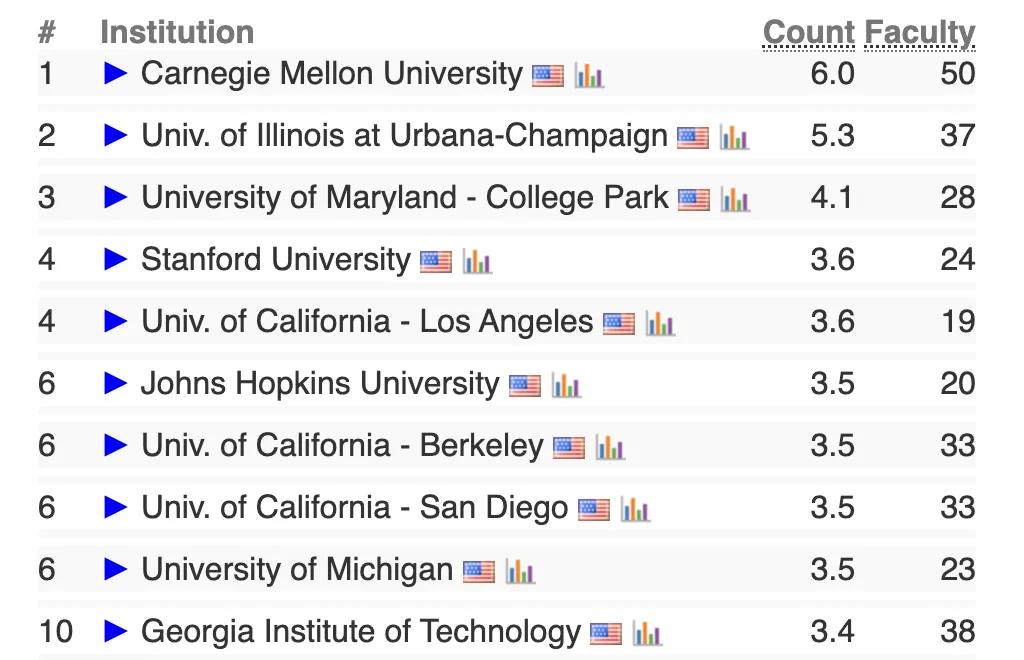Expand the Stanford University row
The image size is (1024, 660).
point(116,260)
